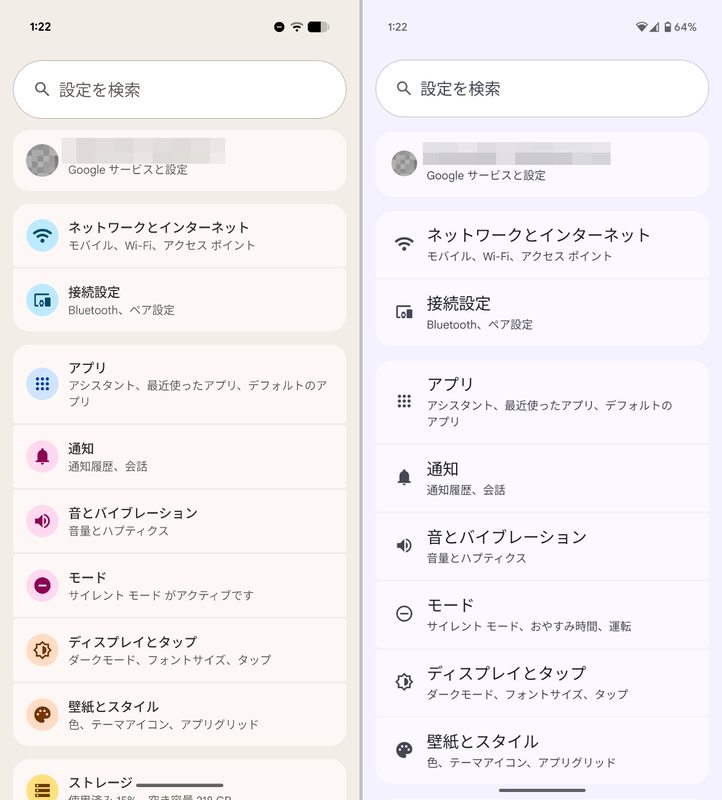Viewport: 722px width, 800px height.
Task: Open the モード settings entry
Action: point(180,586)
